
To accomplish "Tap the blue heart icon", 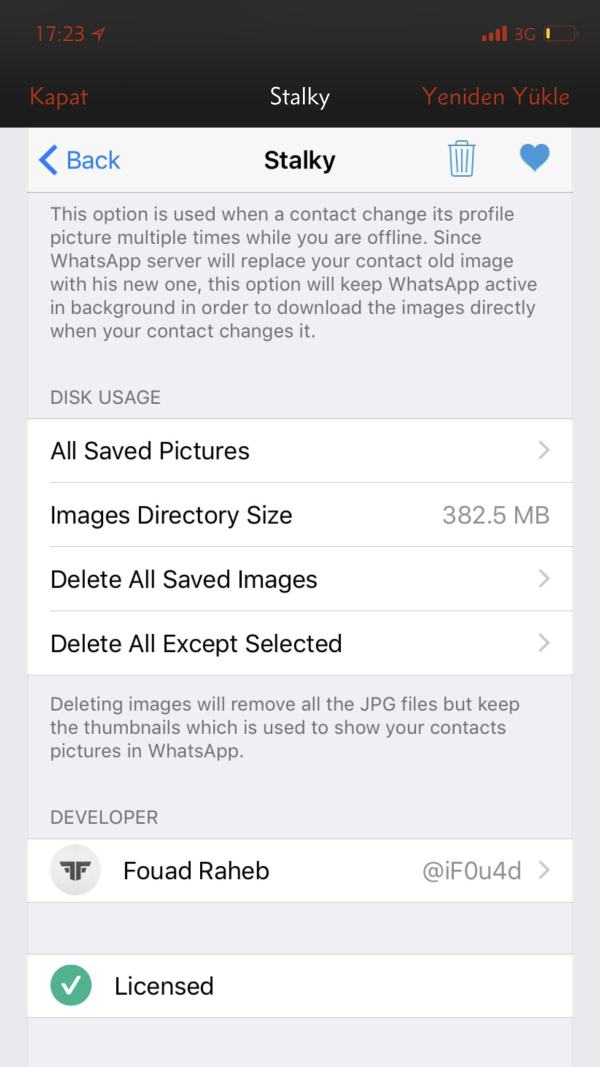I will pos(534,158).
